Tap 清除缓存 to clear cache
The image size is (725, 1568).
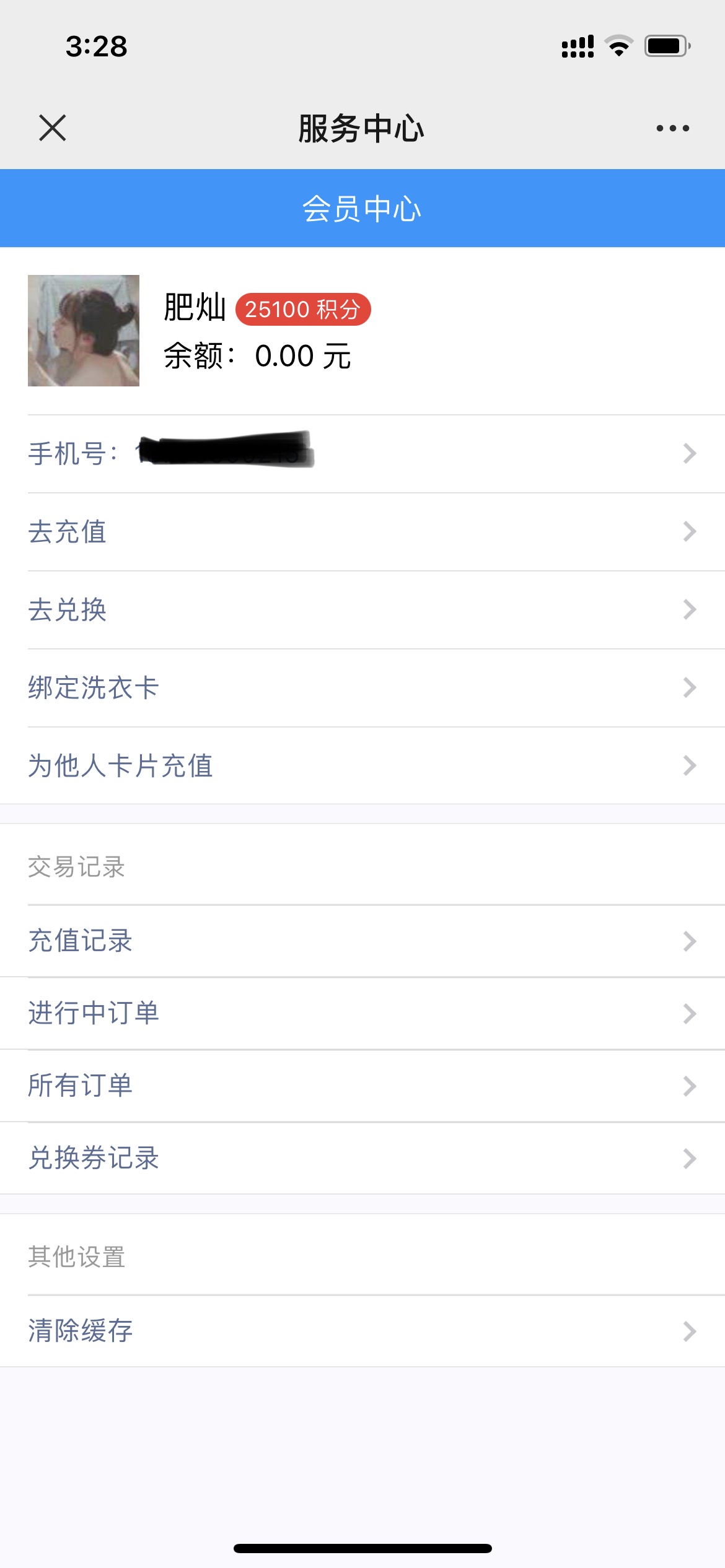pos(362,1331)
